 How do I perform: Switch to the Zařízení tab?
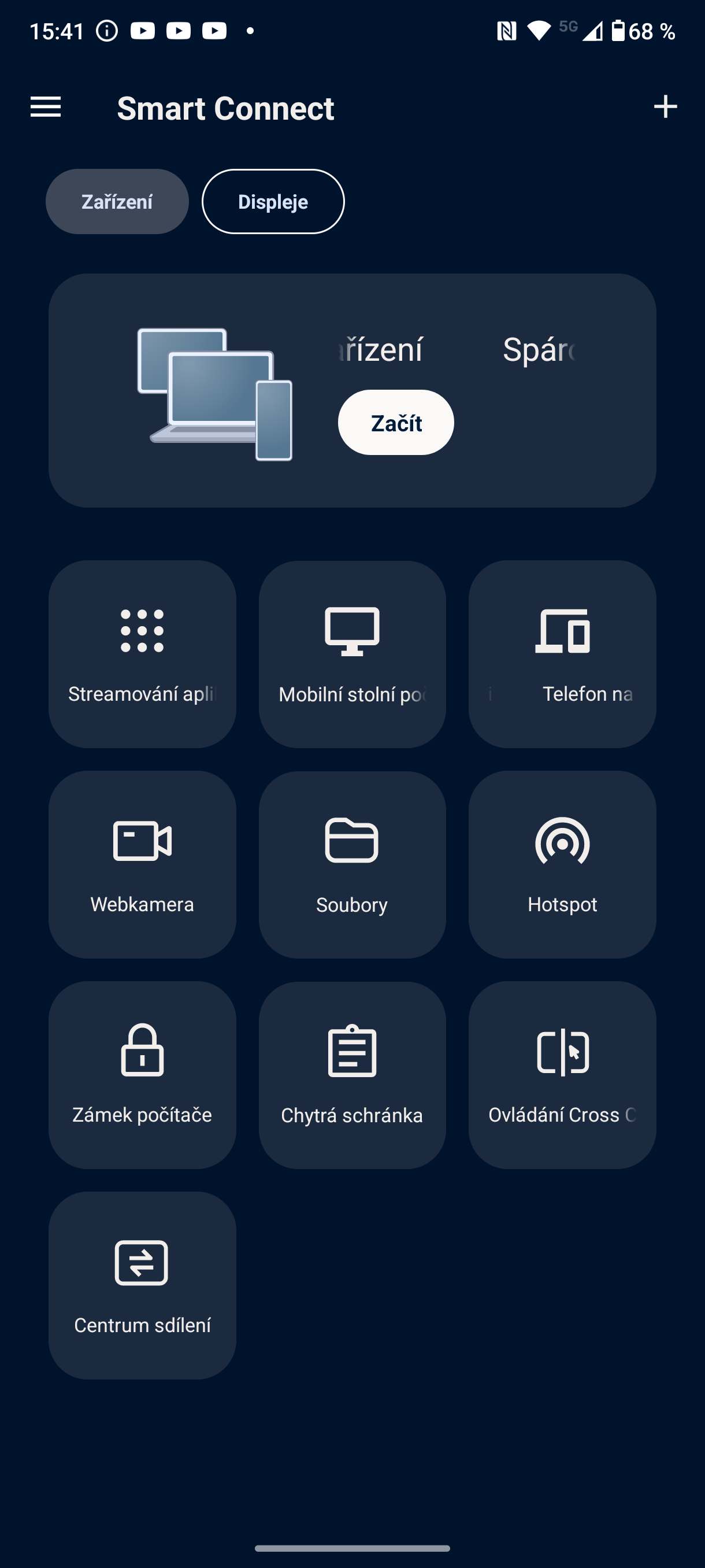coord(117,201)
